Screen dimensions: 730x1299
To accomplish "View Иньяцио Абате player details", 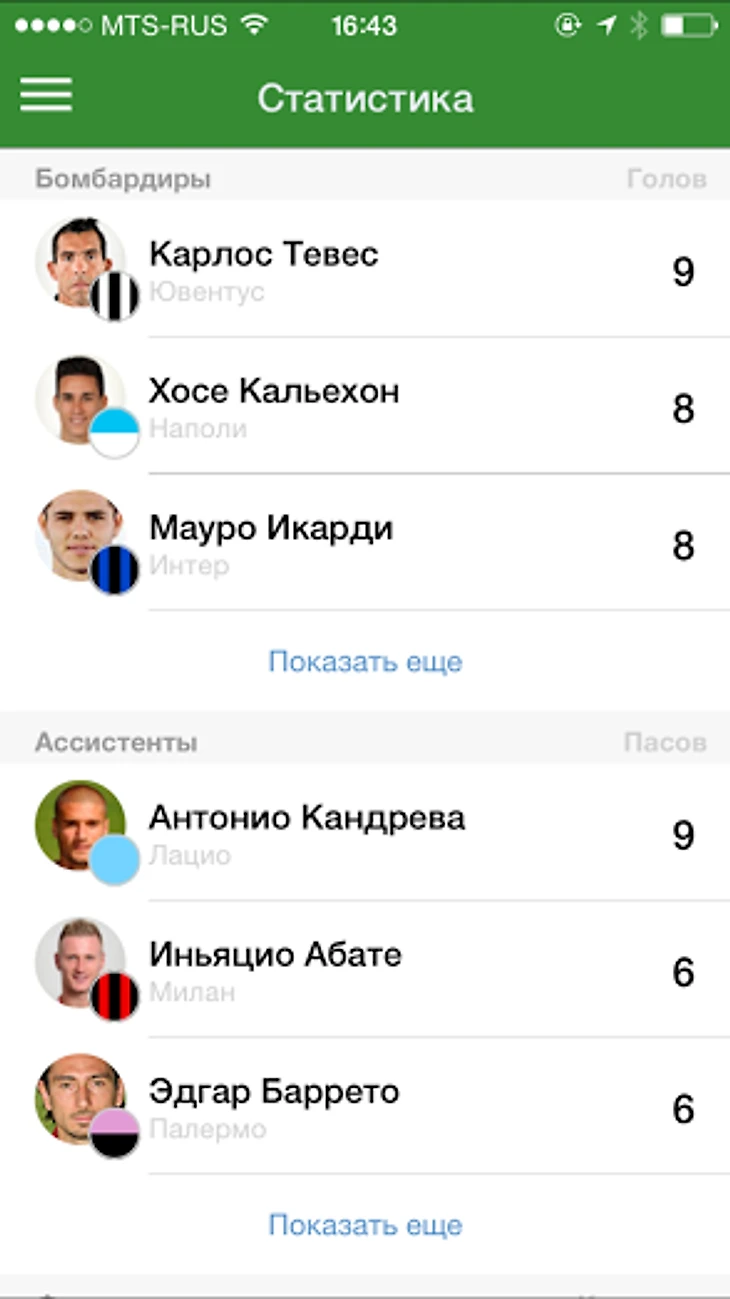I will [365, 970].
